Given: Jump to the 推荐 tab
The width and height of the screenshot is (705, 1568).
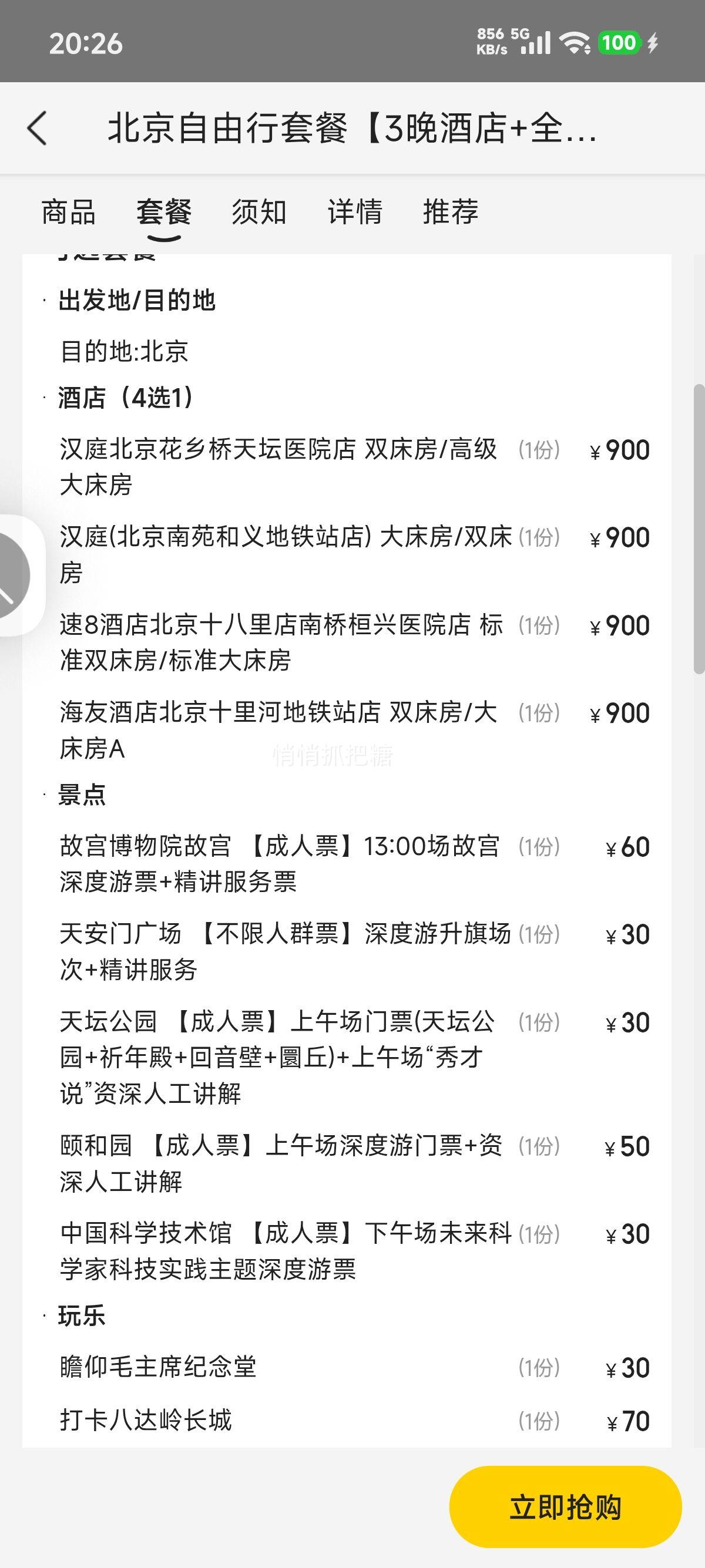Looking at the screenshot, I should pyautogui.click(x=451, y=212).
